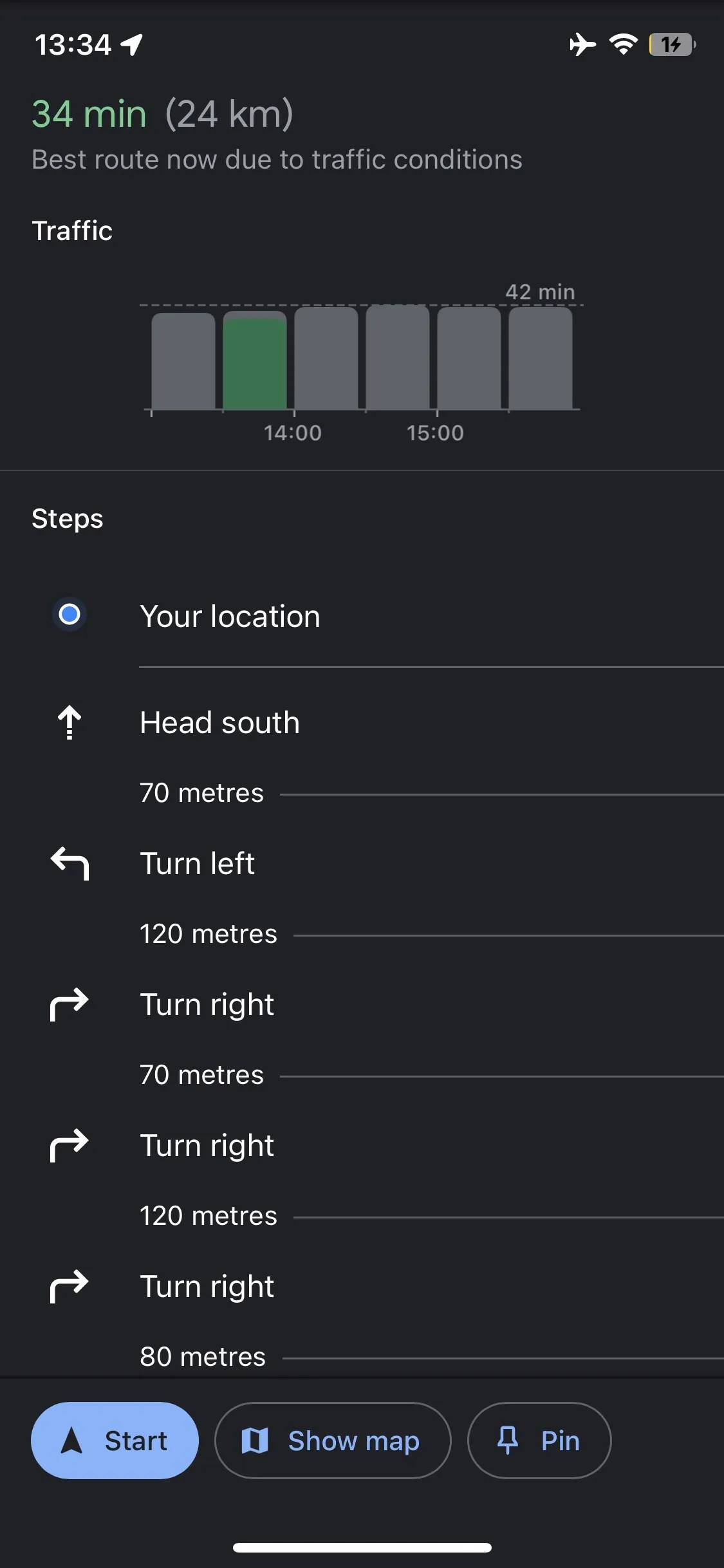Image resolution: width=724 pixels, height=1568 pixels.
Task: Tap the airplane mode indicator
Action: [x=581, y=44]
